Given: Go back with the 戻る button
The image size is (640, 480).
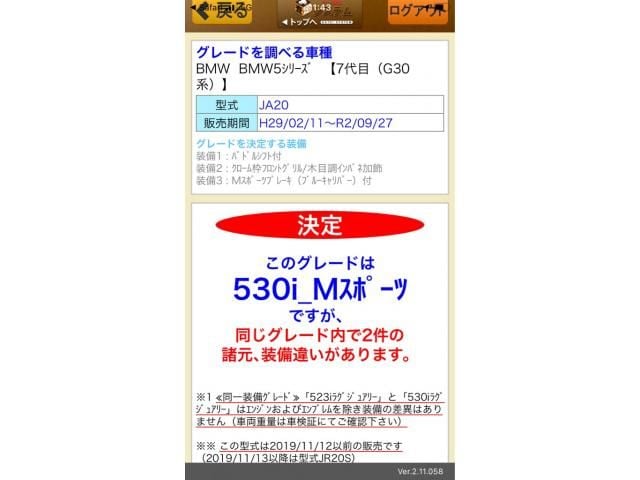Looking at the screenshot, I should [220, 11].
